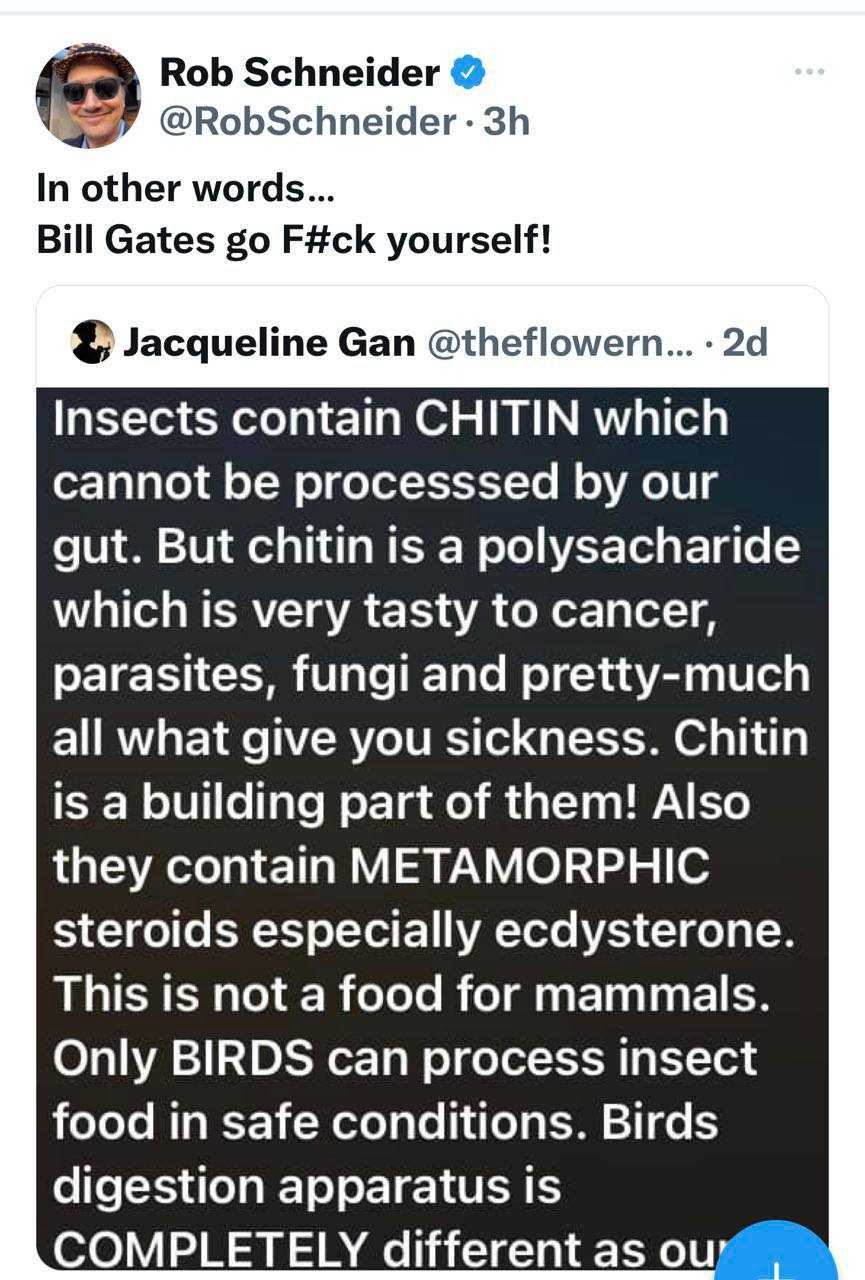View the Rob Schneider display name profile
This screenshot has width=865, height=1280.
click(299, 72)
